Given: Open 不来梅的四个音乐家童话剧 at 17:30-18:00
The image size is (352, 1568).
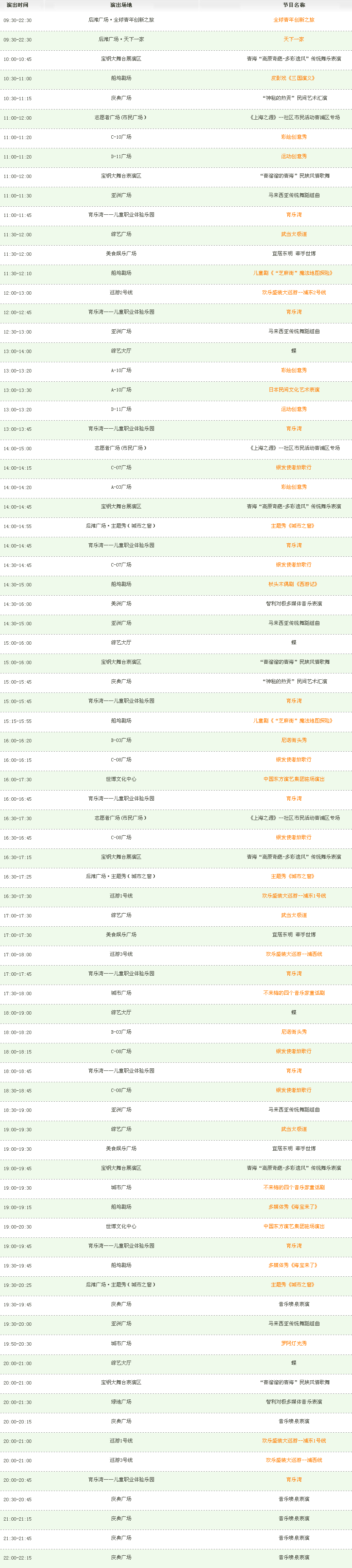Looking at the screenshot, I should (x=294, y=993).
